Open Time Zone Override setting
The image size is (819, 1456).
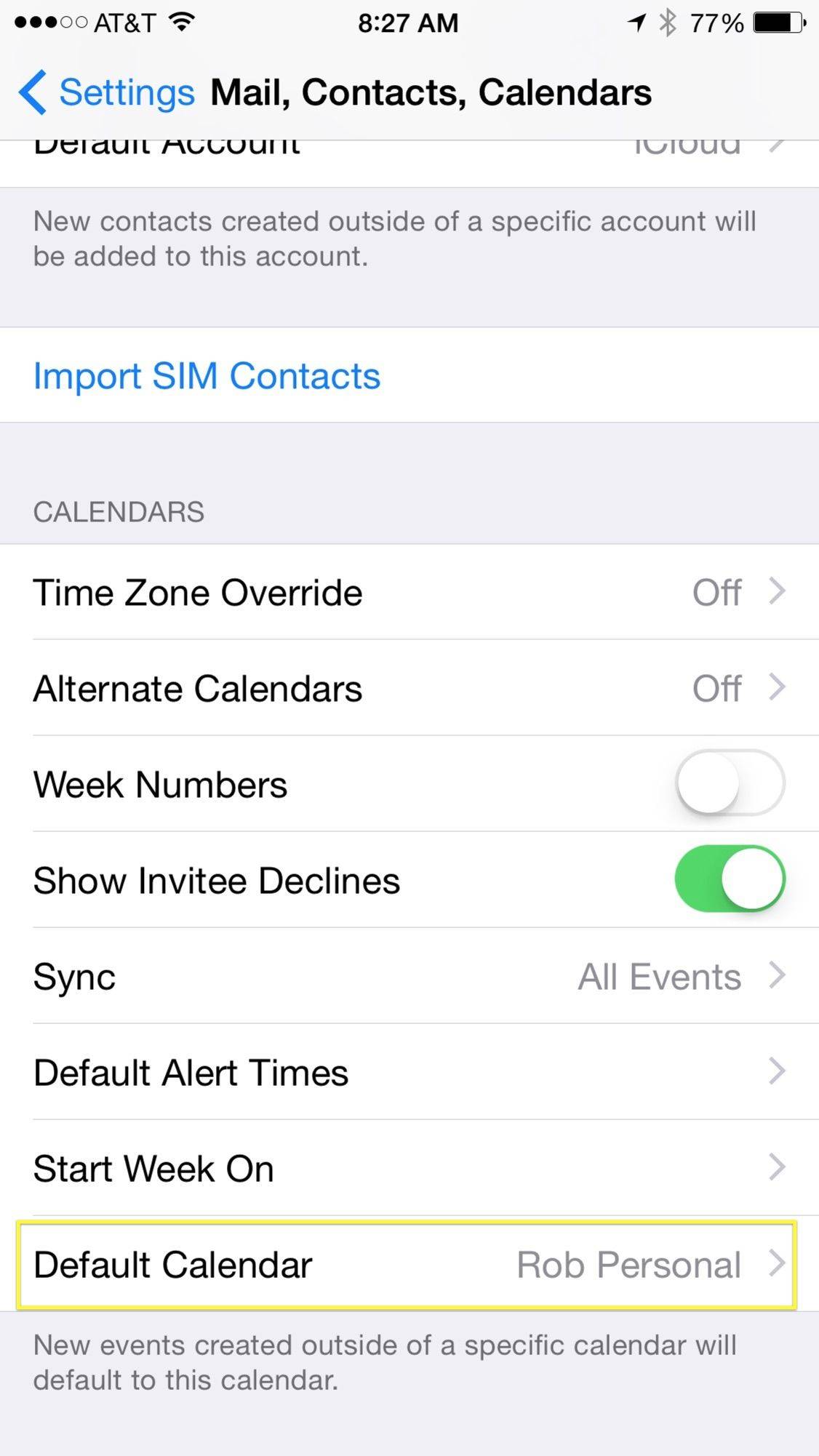[409, 592]
